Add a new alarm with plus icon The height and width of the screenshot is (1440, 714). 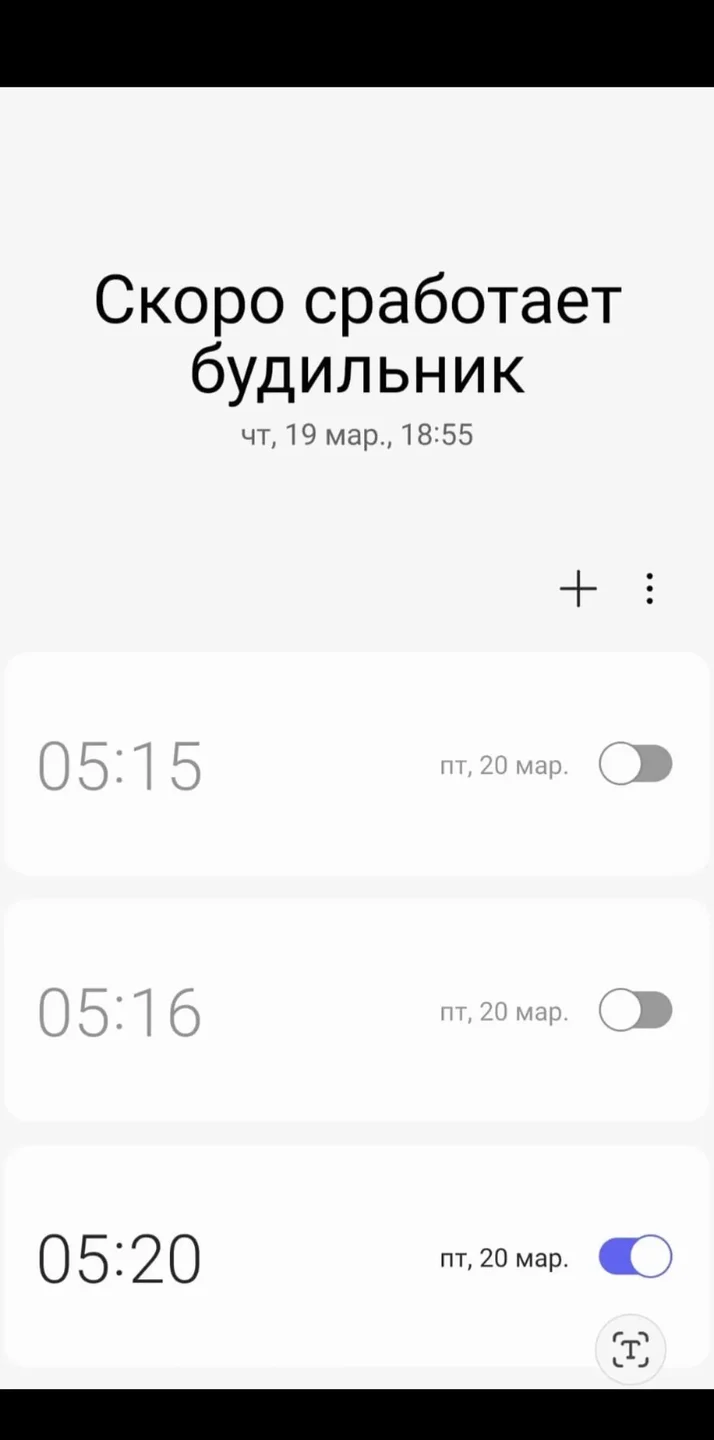[578, 589]
